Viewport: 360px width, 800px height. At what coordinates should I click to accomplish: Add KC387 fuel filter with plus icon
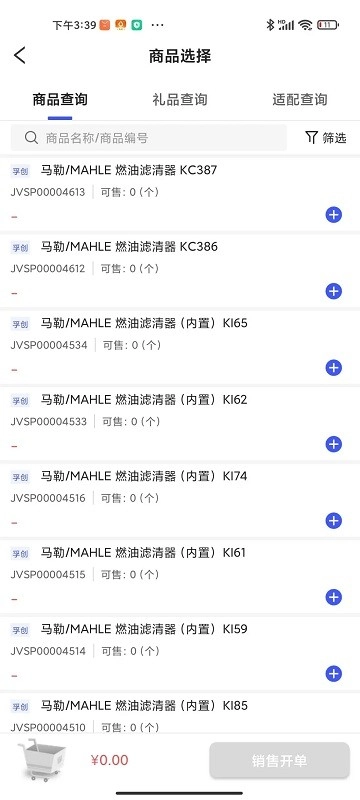[x=333, y=215]
